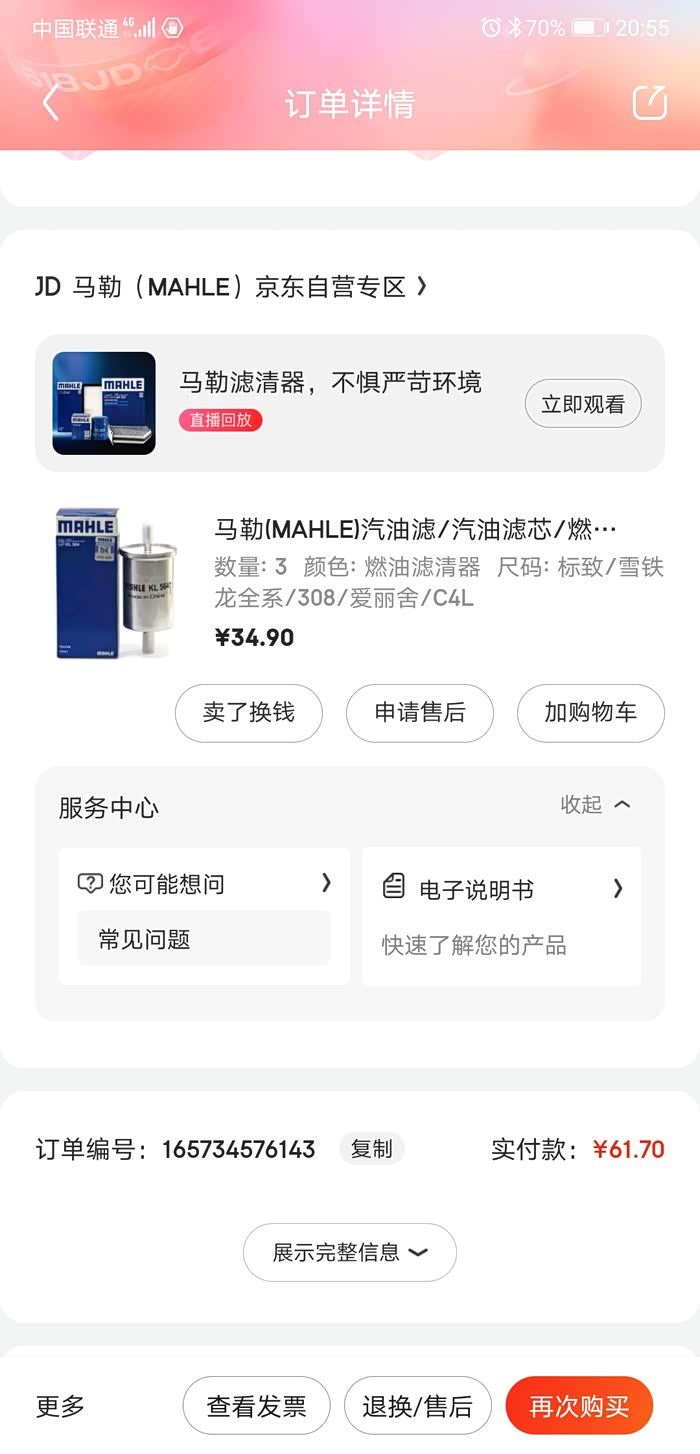Select 申请售后 for this item
The image size is (700, 1454).
420,713
